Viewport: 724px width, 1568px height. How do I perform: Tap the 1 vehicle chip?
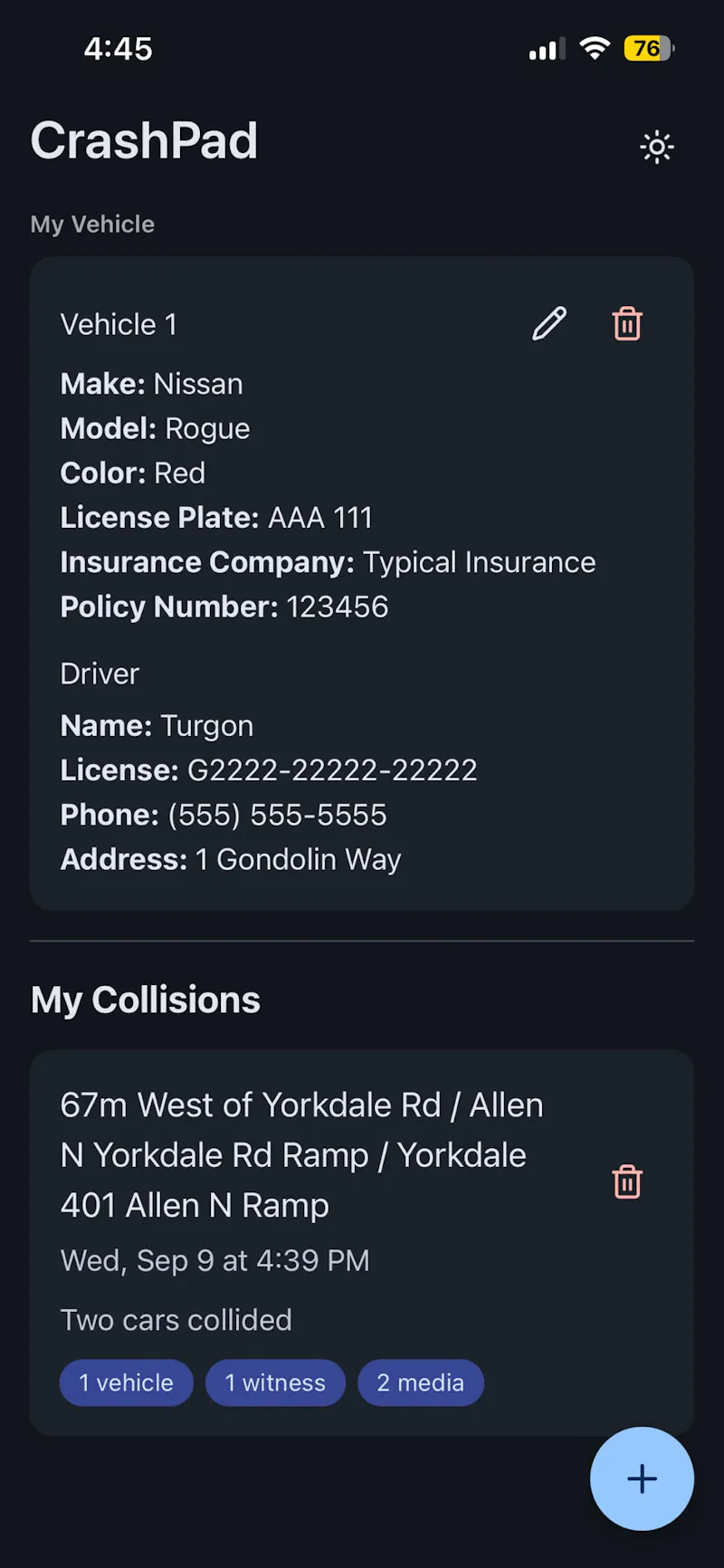[x=126, y=1382]
